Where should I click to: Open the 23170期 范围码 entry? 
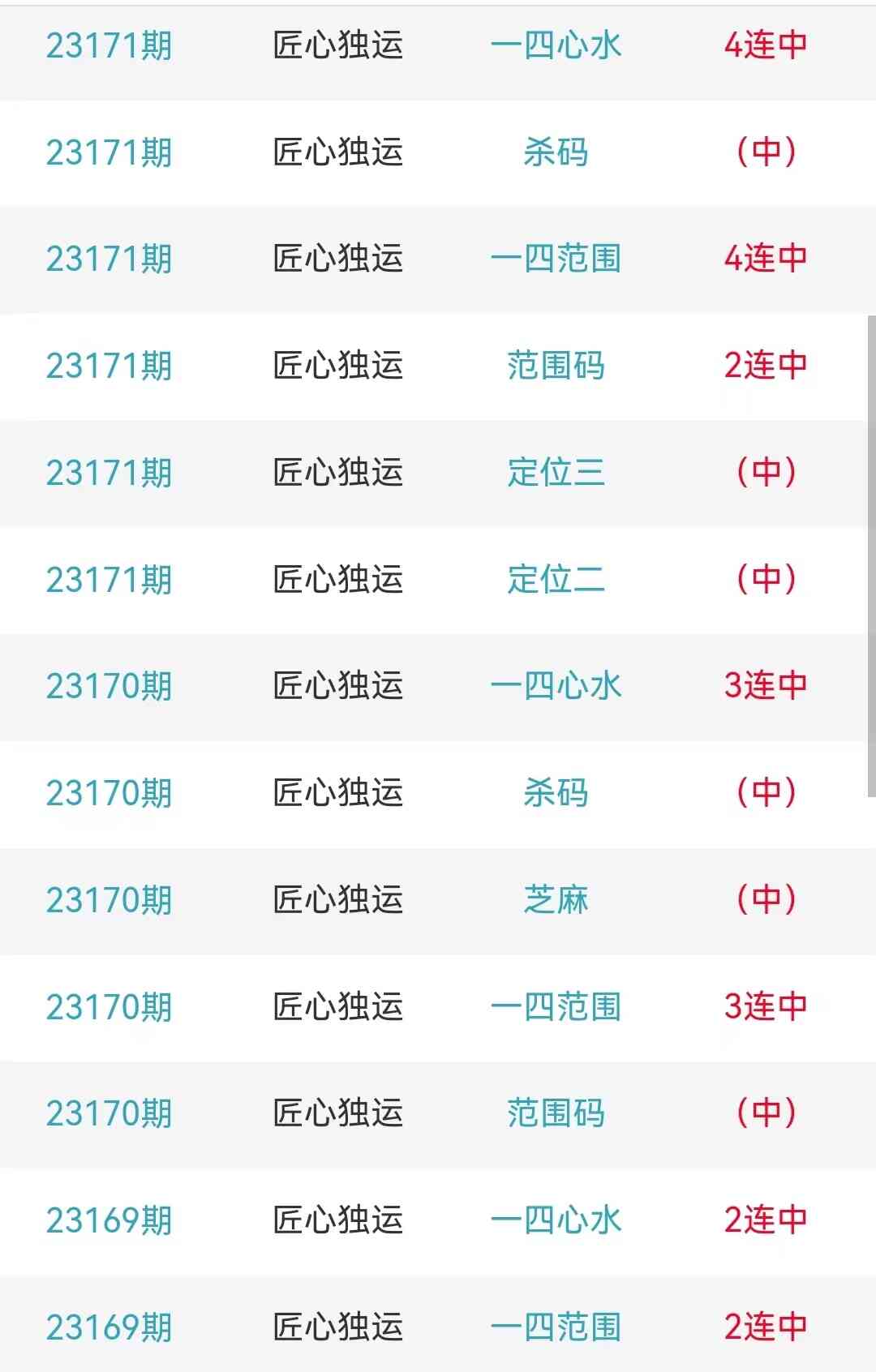point(556,1113)
